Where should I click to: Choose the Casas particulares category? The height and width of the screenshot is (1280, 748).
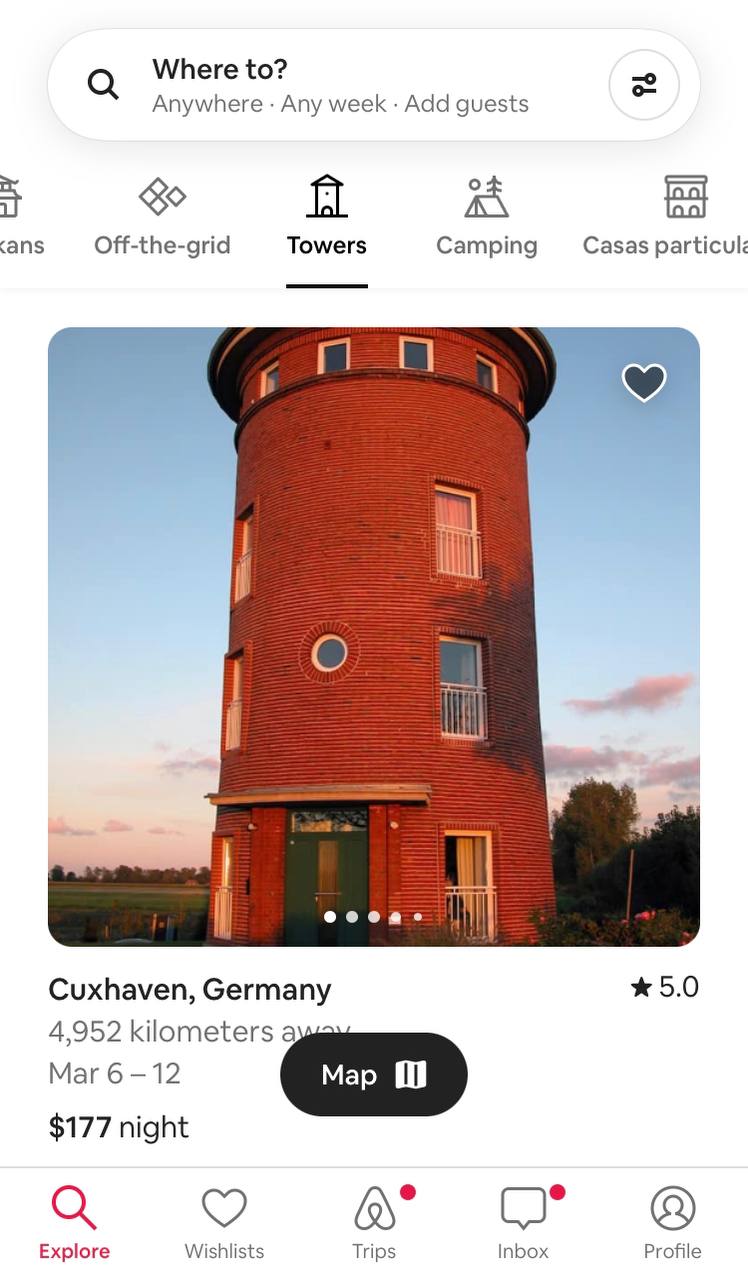[x=665, y=217]
